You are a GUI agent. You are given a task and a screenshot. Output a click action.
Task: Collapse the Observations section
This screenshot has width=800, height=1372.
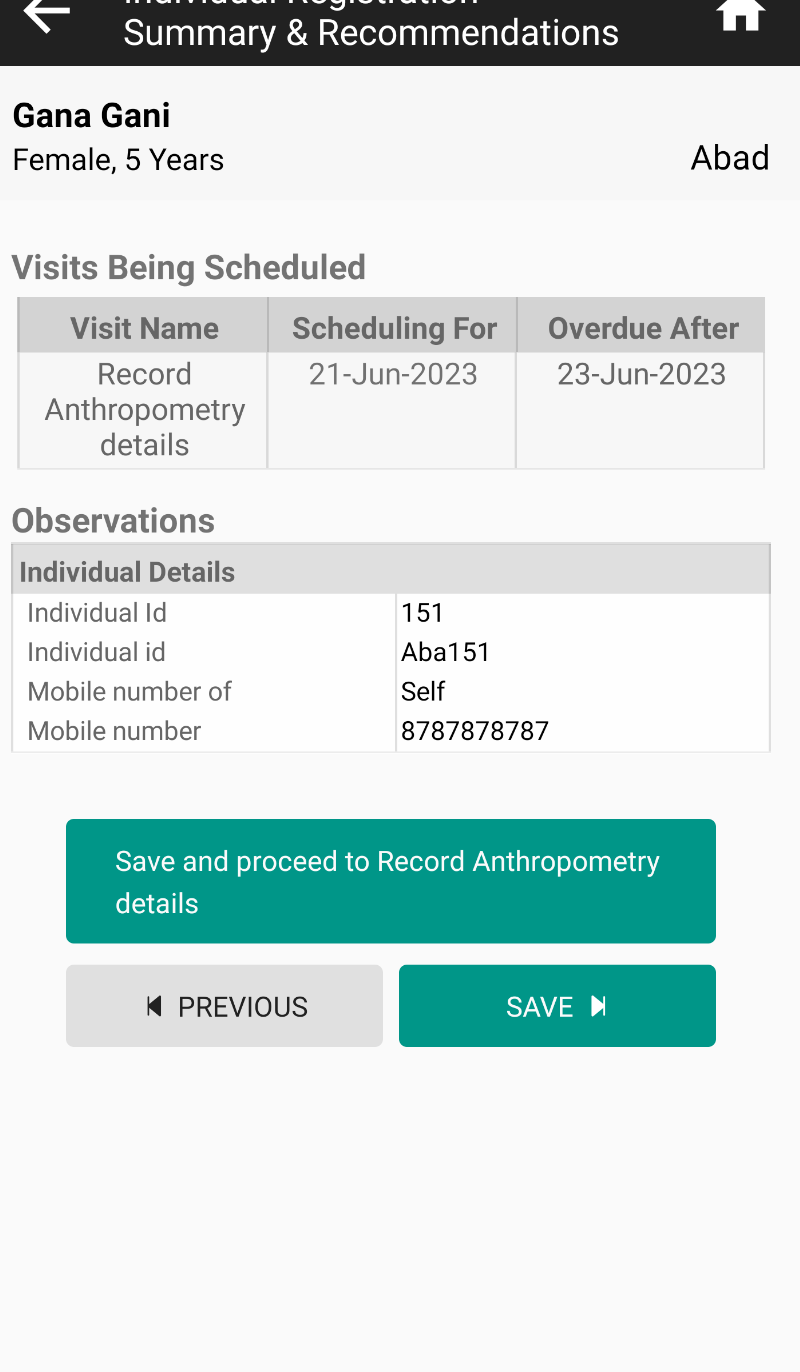click(113, 520)
